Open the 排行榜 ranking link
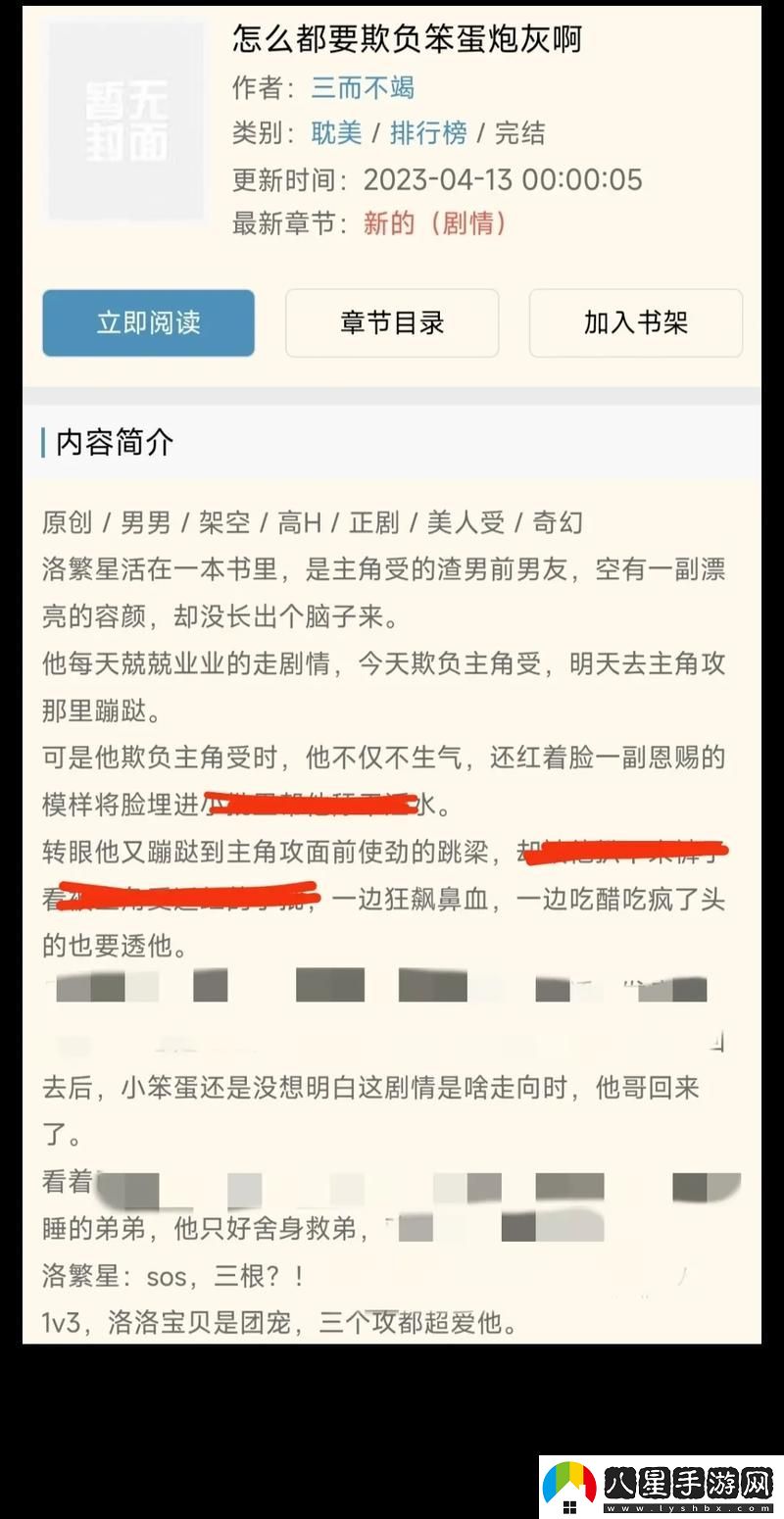The height and width of the screenshot is (1519, 784). pyautogui.click(x=428, y=133)
